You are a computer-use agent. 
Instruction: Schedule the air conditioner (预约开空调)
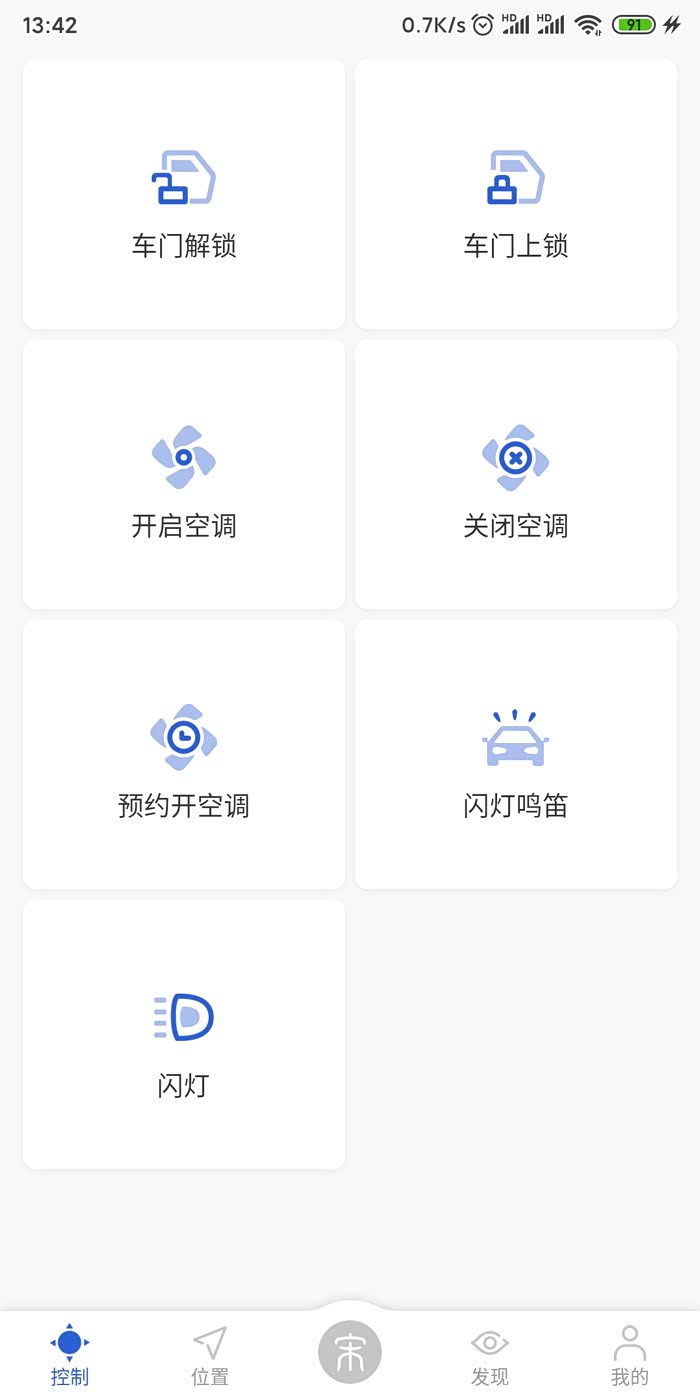tap(184, 755)
